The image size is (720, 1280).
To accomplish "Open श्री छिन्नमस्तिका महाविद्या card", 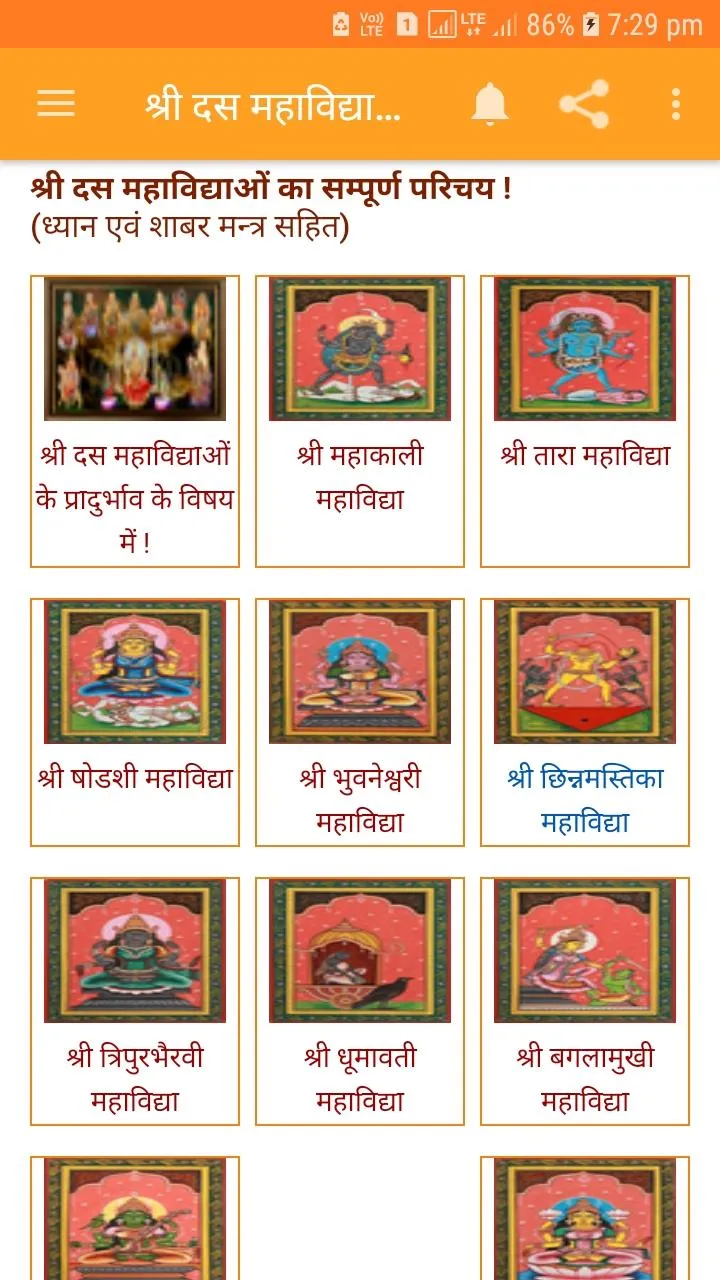I will (585, 722).
